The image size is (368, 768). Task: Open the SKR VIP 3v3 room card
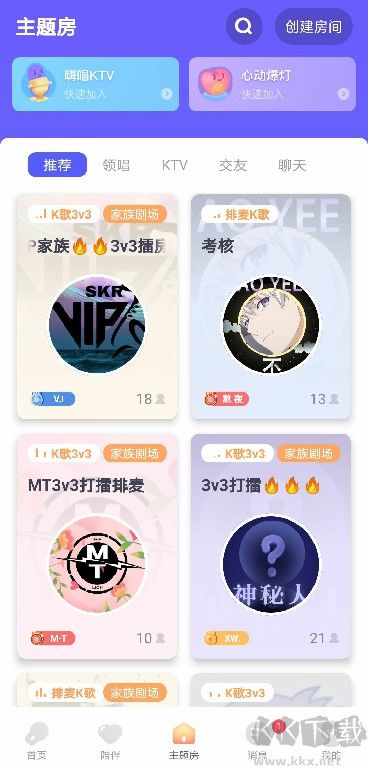(97, 307)
